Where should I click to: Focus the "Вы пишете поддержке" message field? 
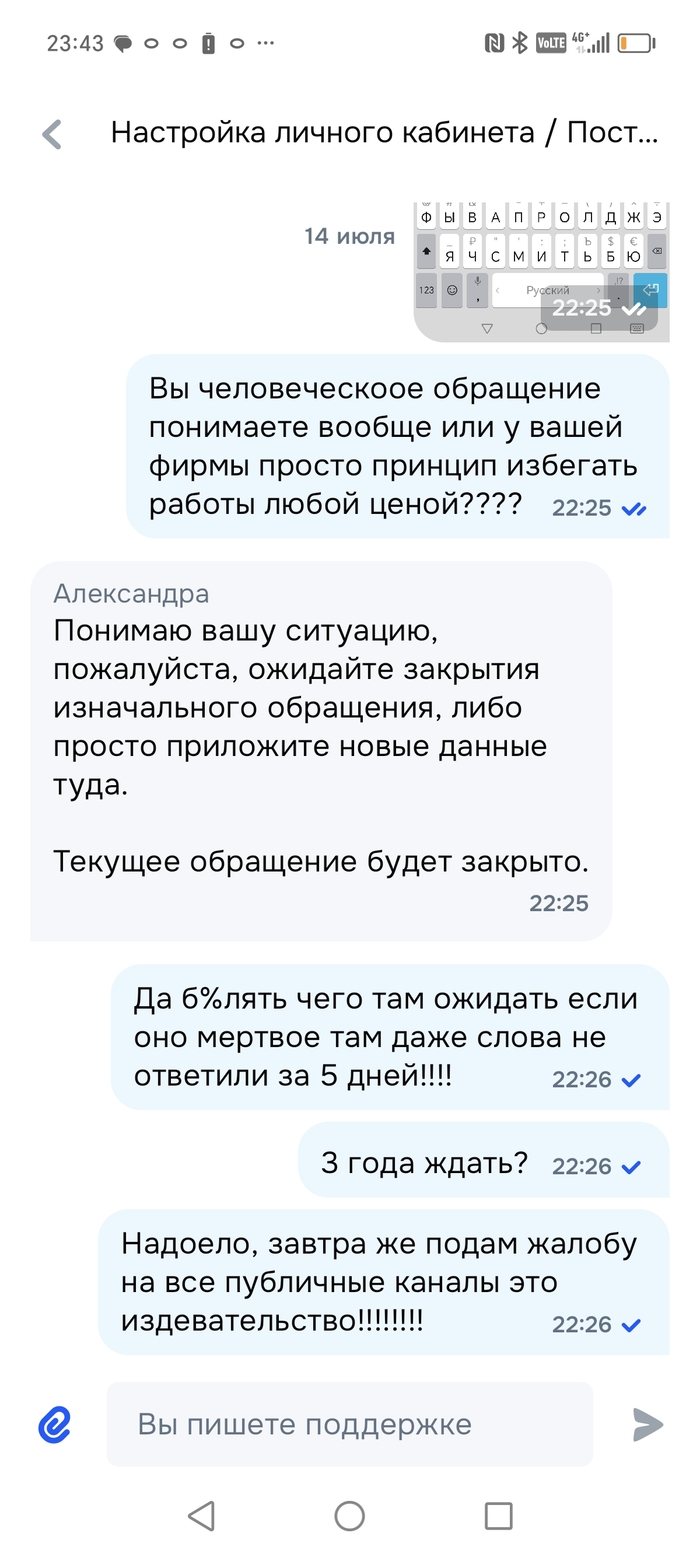pyautogui.click(x=350, y=1424)
